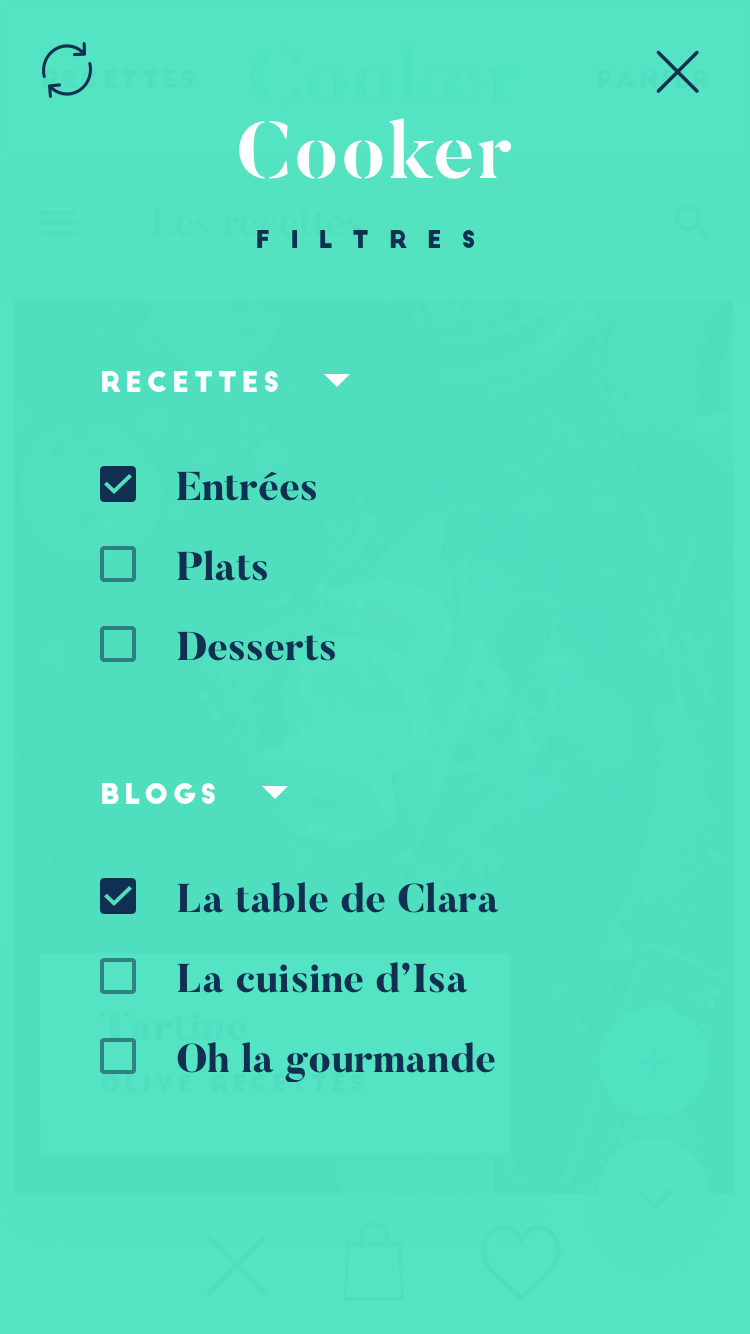Image resolution: width=750 pixels, height=1334 pixels.
Task: Uncheck La table de Clara
Action: coord(118,896)
